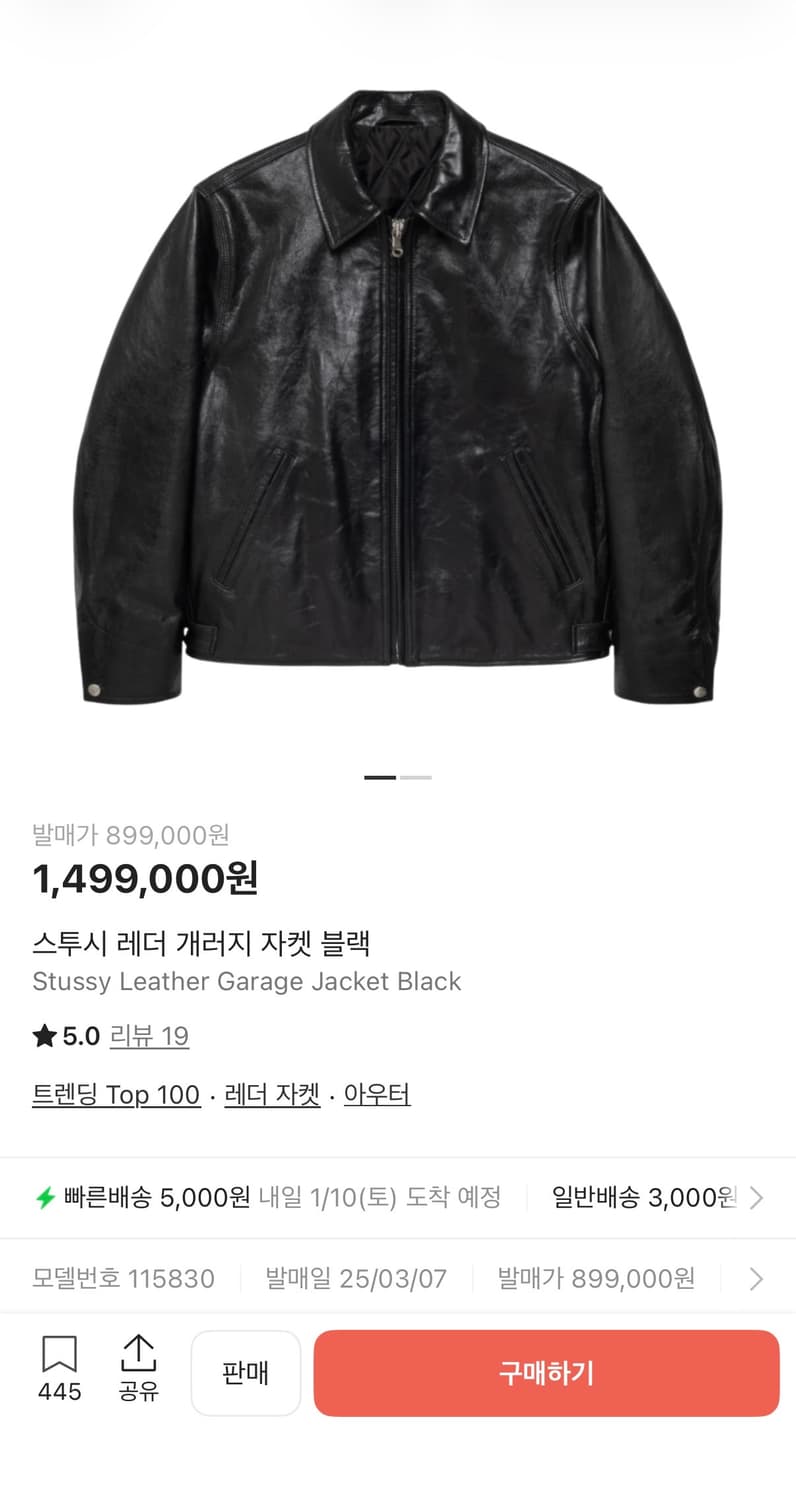
Task: Select the first image carousel dot
Action: (381, 776)
